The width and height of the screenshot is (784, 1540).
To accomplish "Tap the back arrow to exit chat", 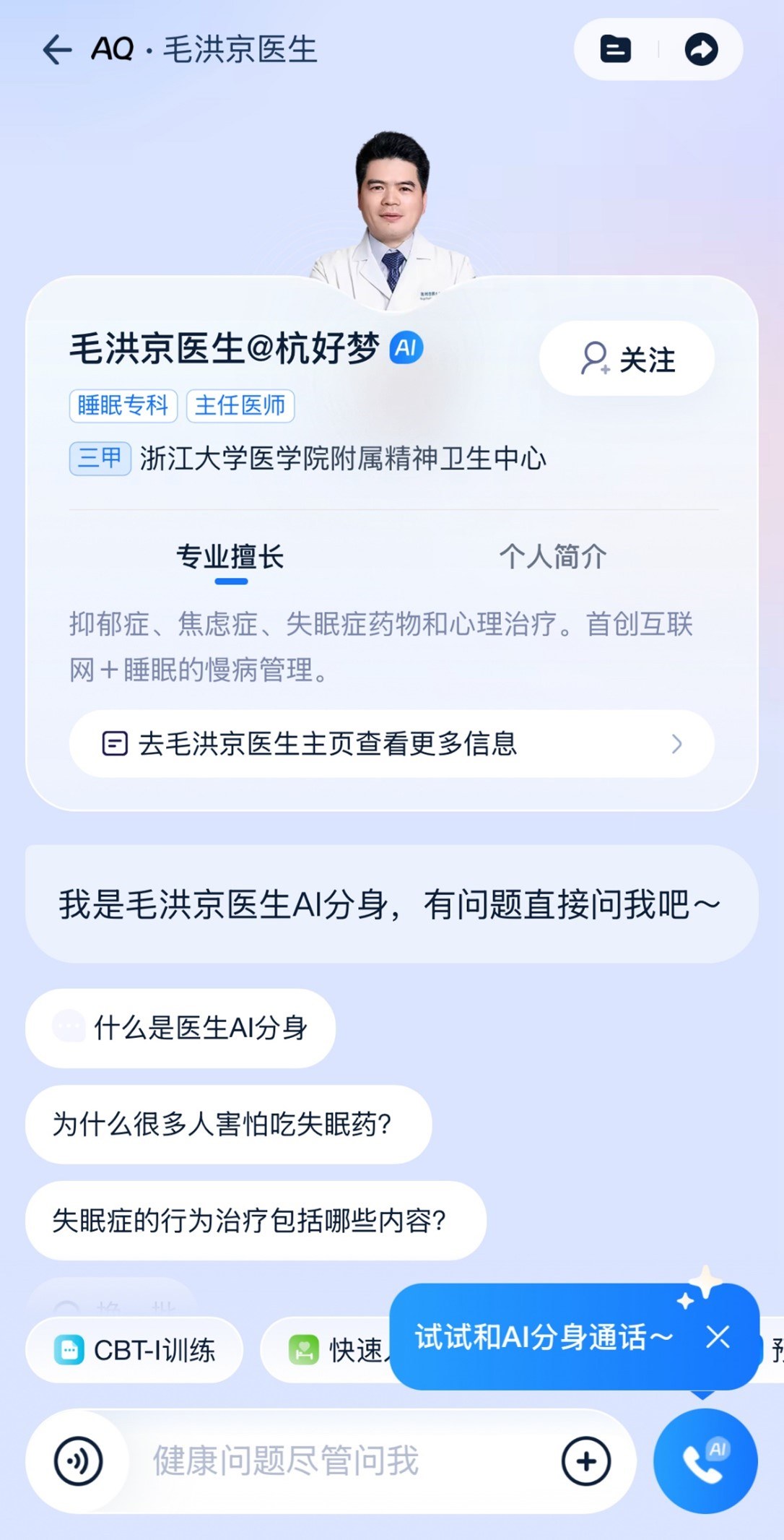I will [55, 49].
